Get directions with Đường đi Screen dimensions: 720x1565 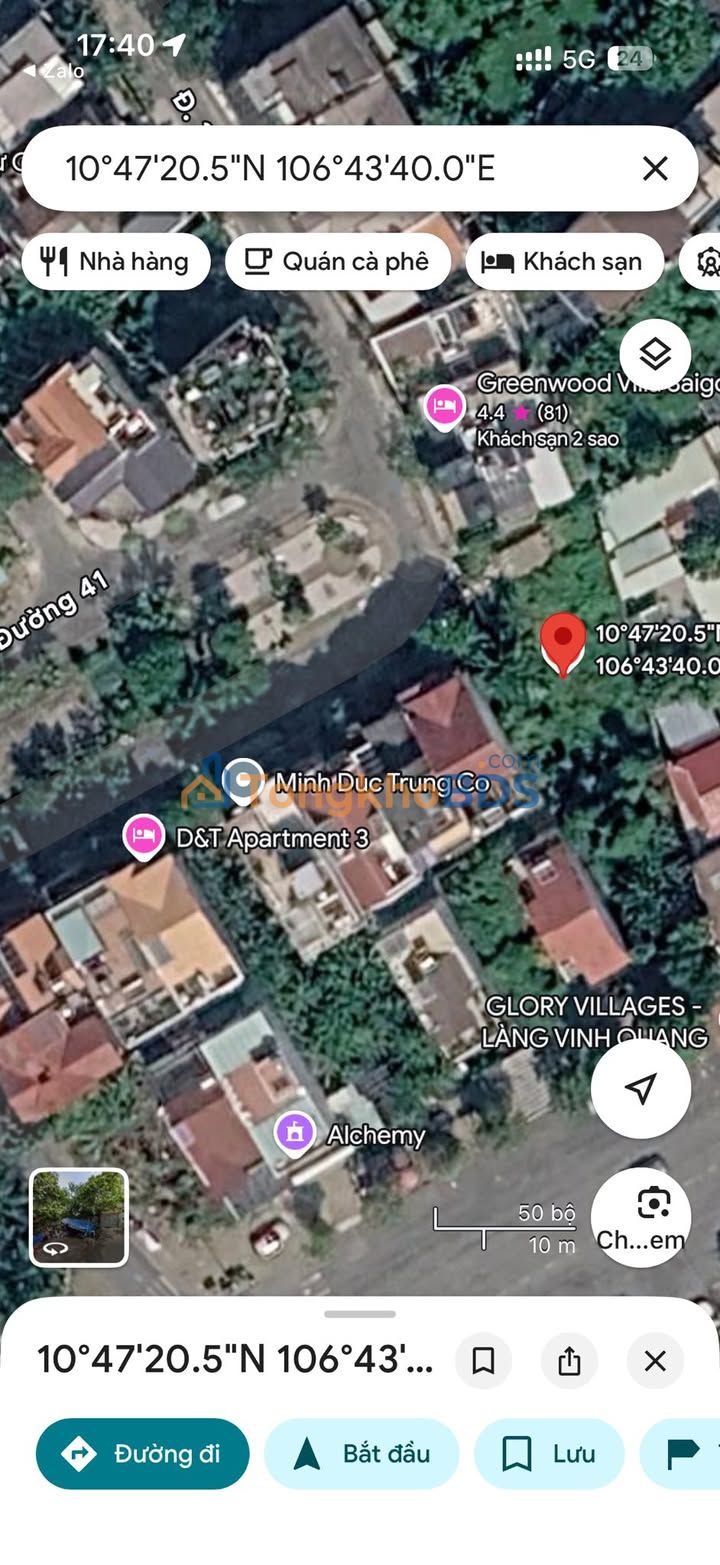click(143, 1453)
